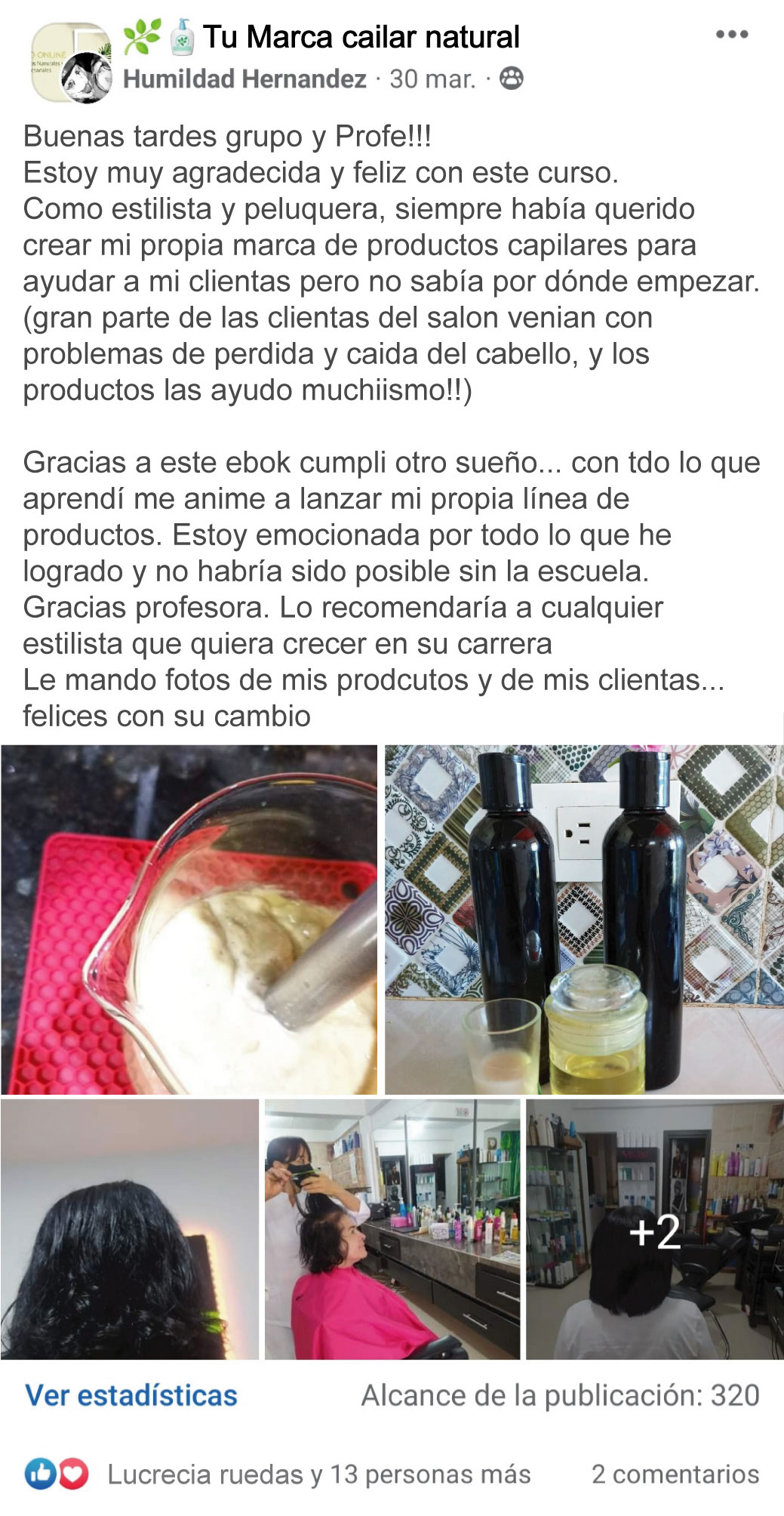Image resolution: width=784 pixels, height=1516 pixels.
Task: Tap Ver estadísticas link
Action: click(x=131, y=1396)
